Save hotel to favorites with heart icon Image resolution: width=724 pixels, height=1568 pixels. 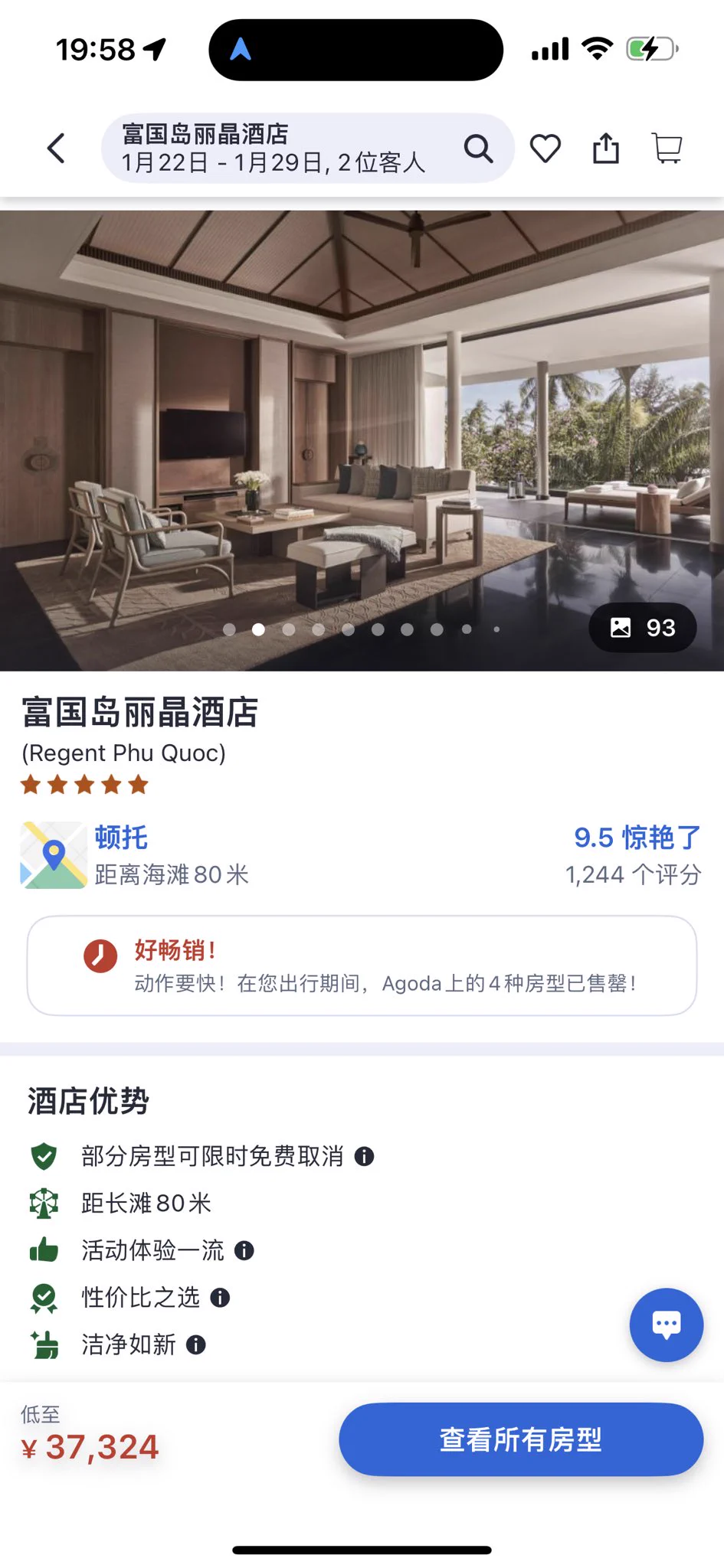point(545,149)
